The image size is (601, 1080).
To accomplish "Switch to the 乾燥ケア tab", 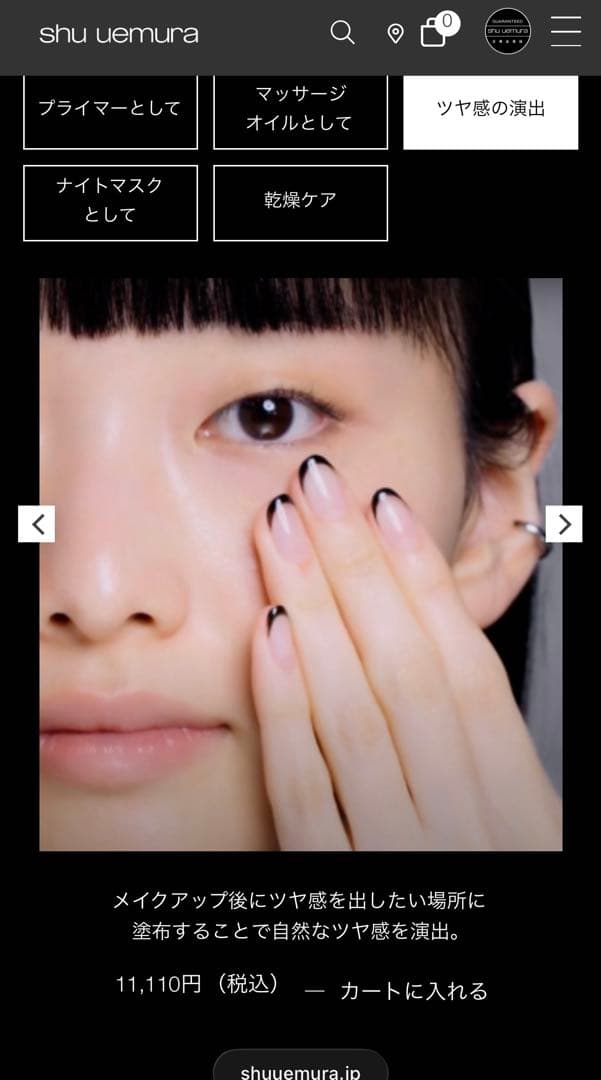I will pyautogui.click(x=300, y=201).
